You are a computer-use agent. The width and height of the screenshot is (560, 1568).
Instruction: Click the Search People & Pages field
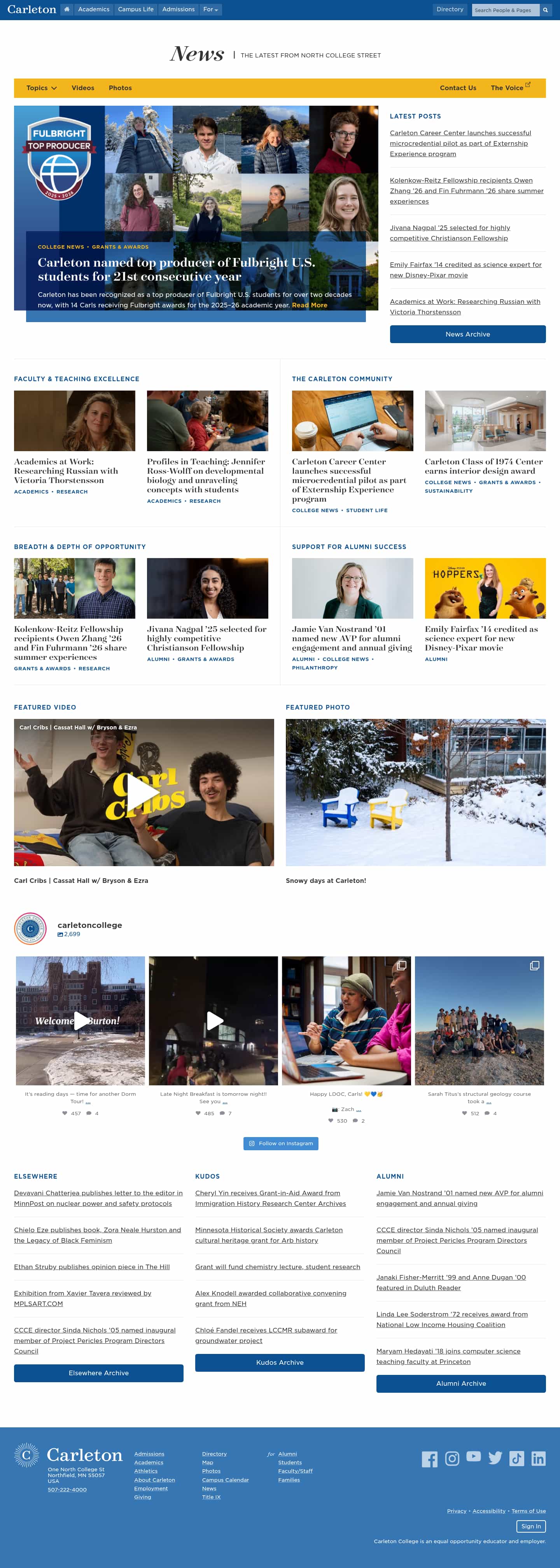tap(505, 10)
